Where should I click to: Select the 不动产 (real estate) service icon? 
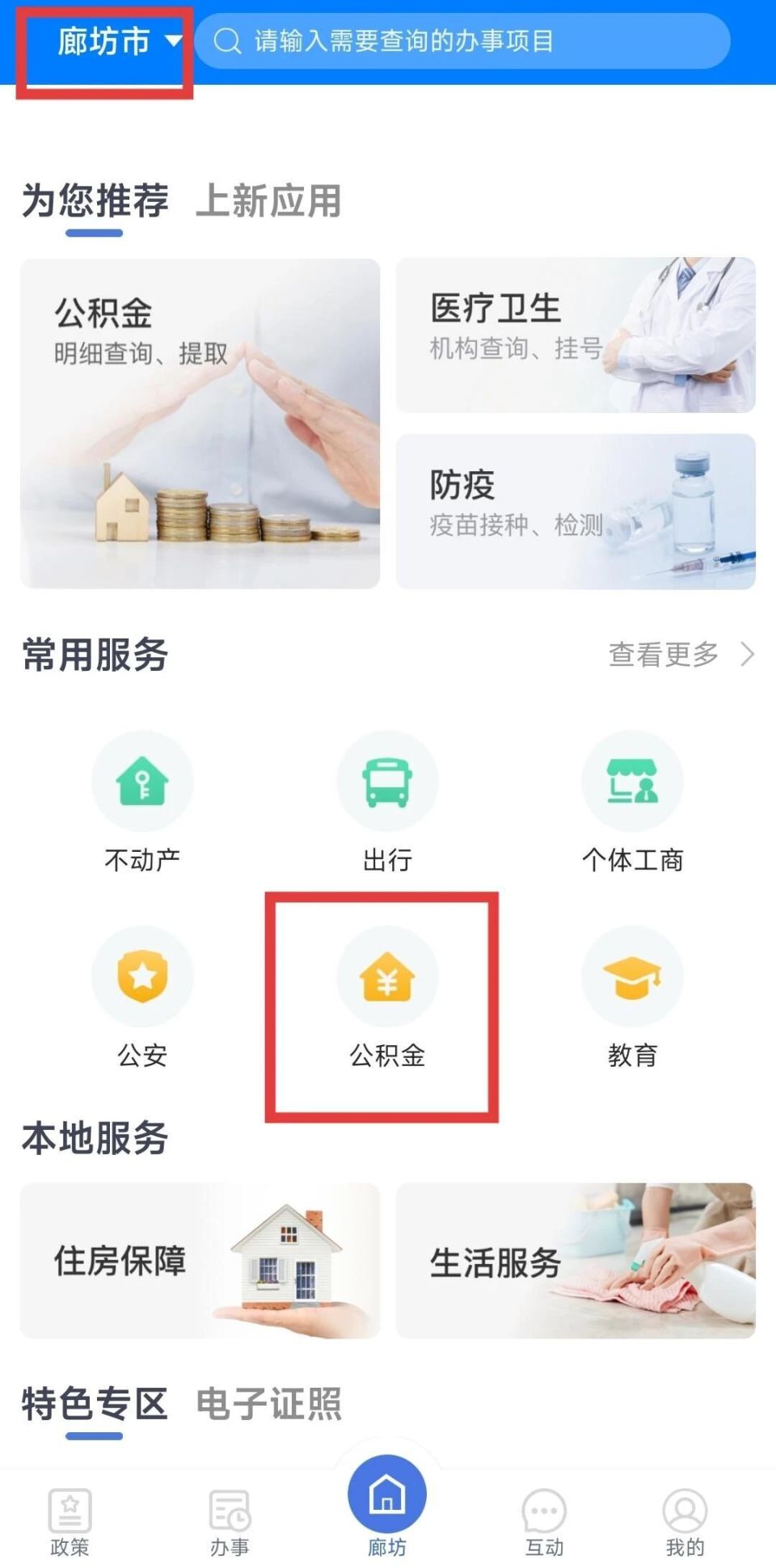pyautogui.click(x=142, y=781)
